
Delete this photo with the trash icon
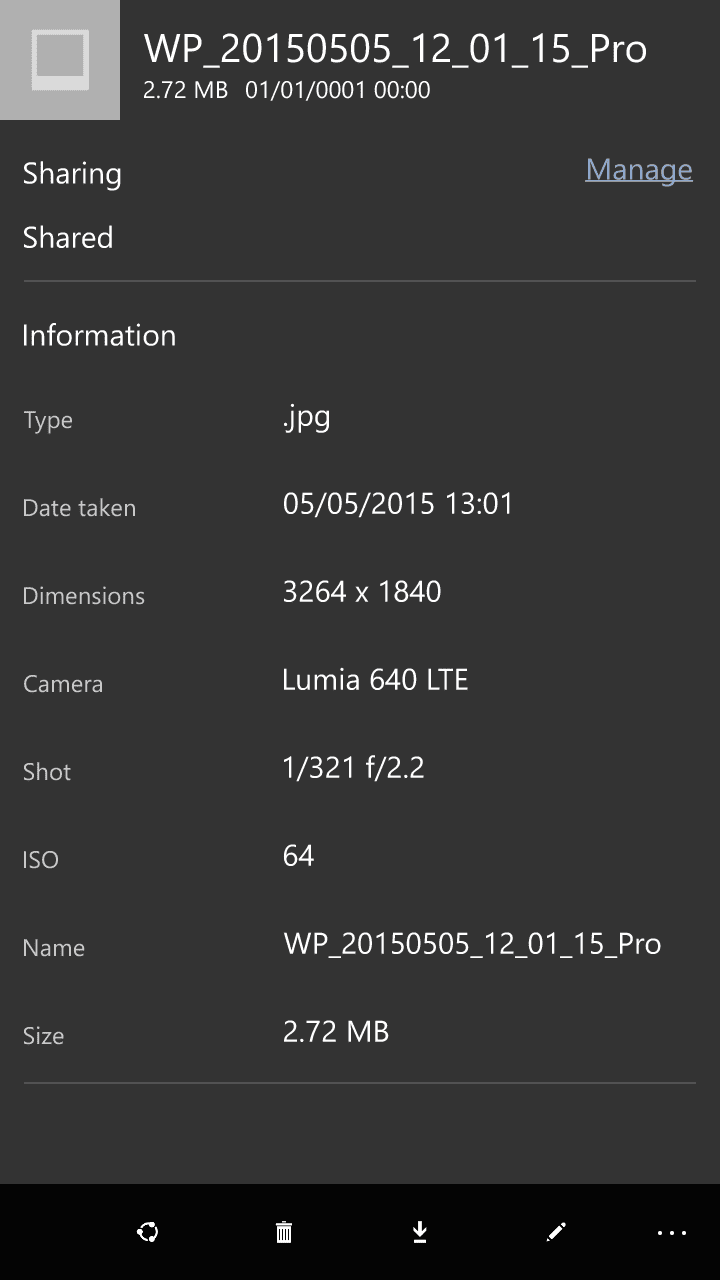[x=284, y=1232]
